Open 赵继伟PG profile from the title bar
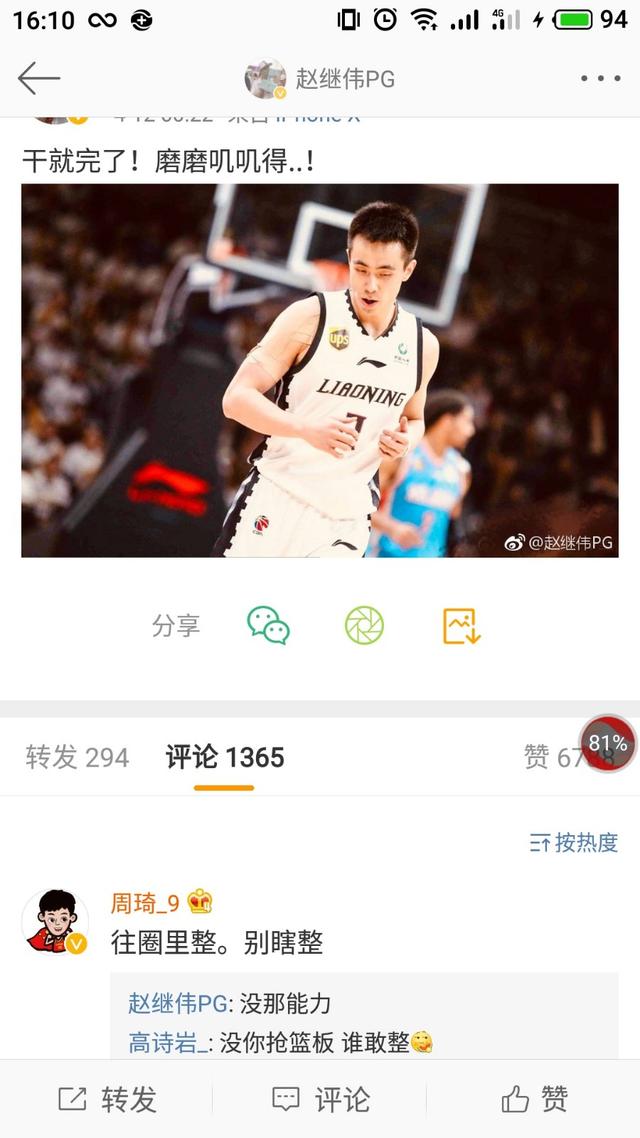This screenshot has width=640, height=1138. (x=320, y=78)
